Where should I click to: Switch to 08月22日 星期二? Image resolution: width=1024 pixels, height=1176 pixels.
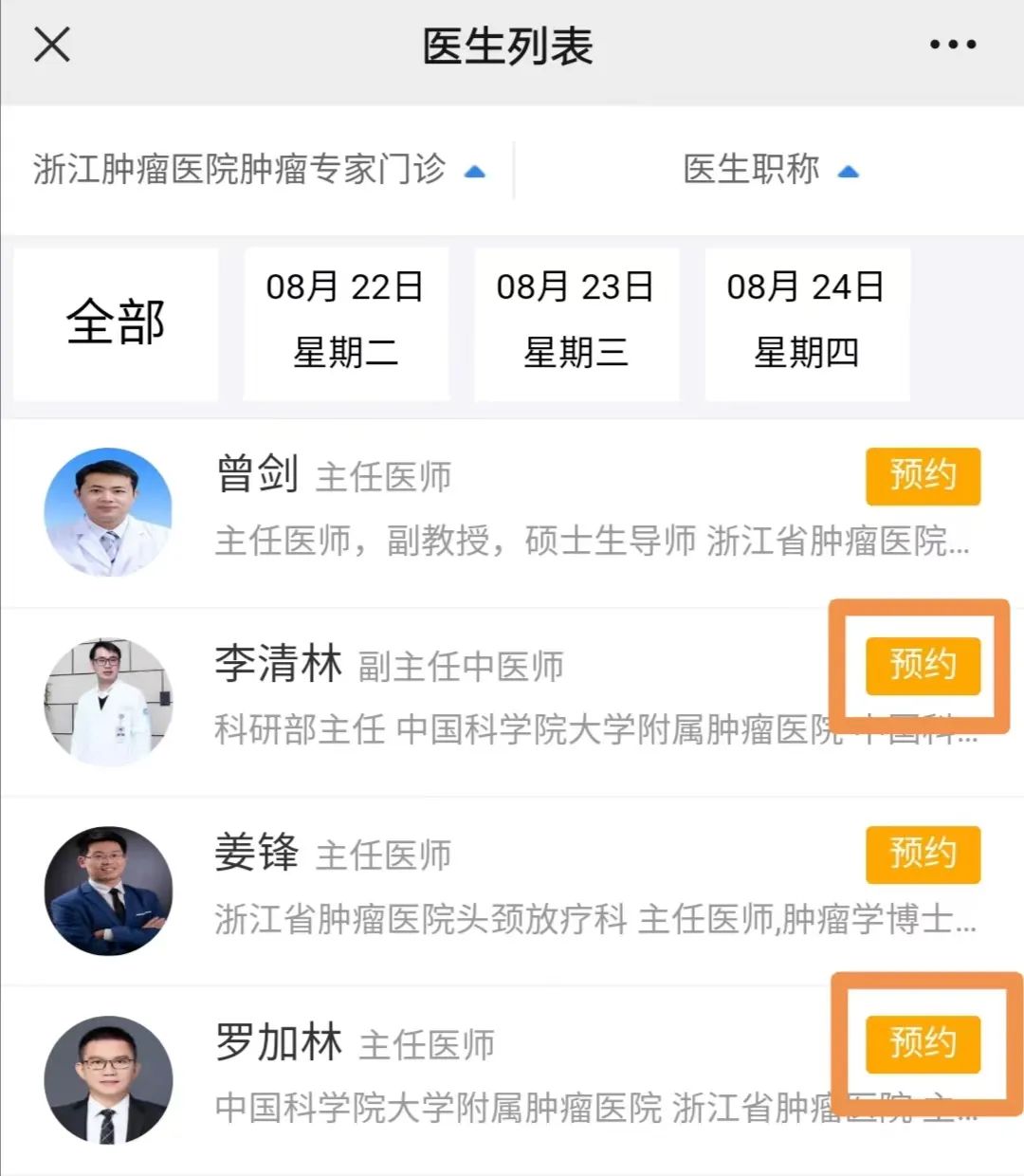pos(345,322)
